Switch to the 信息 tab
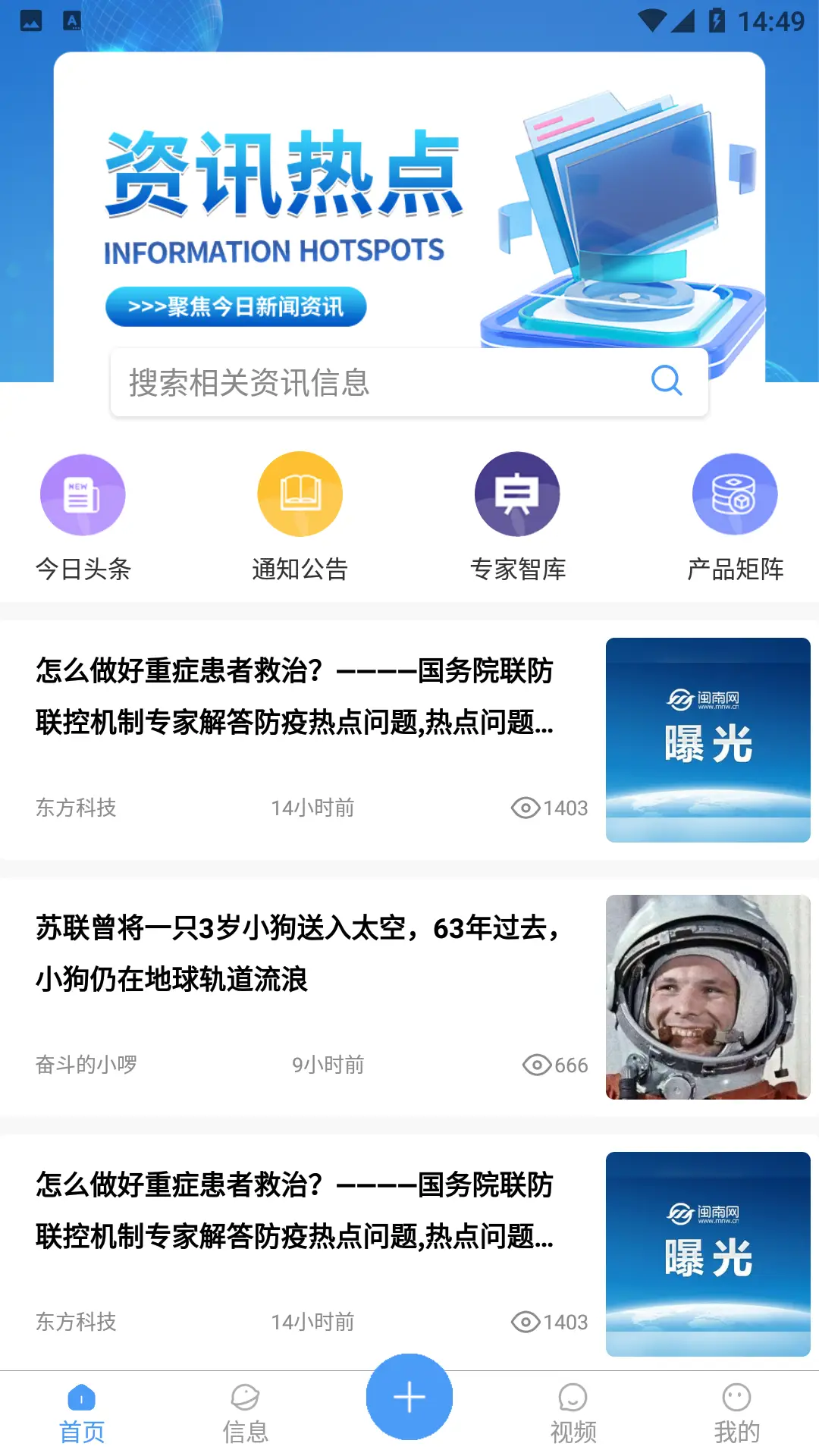This screenshot has width=819, height=1456. tap(246, 1414)
